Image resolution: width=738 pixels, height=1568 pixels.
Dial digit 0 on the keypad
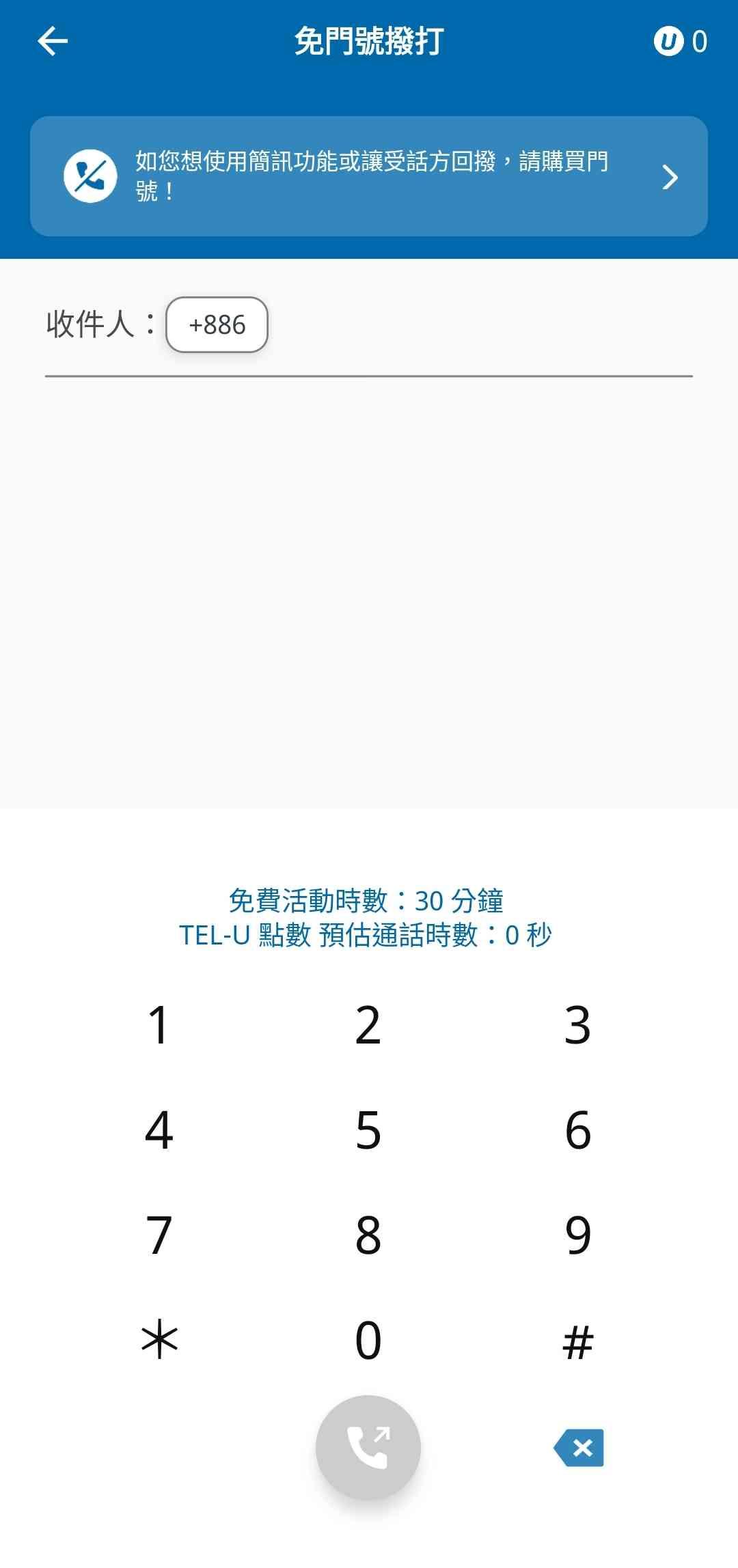(x=368, y=1340)
